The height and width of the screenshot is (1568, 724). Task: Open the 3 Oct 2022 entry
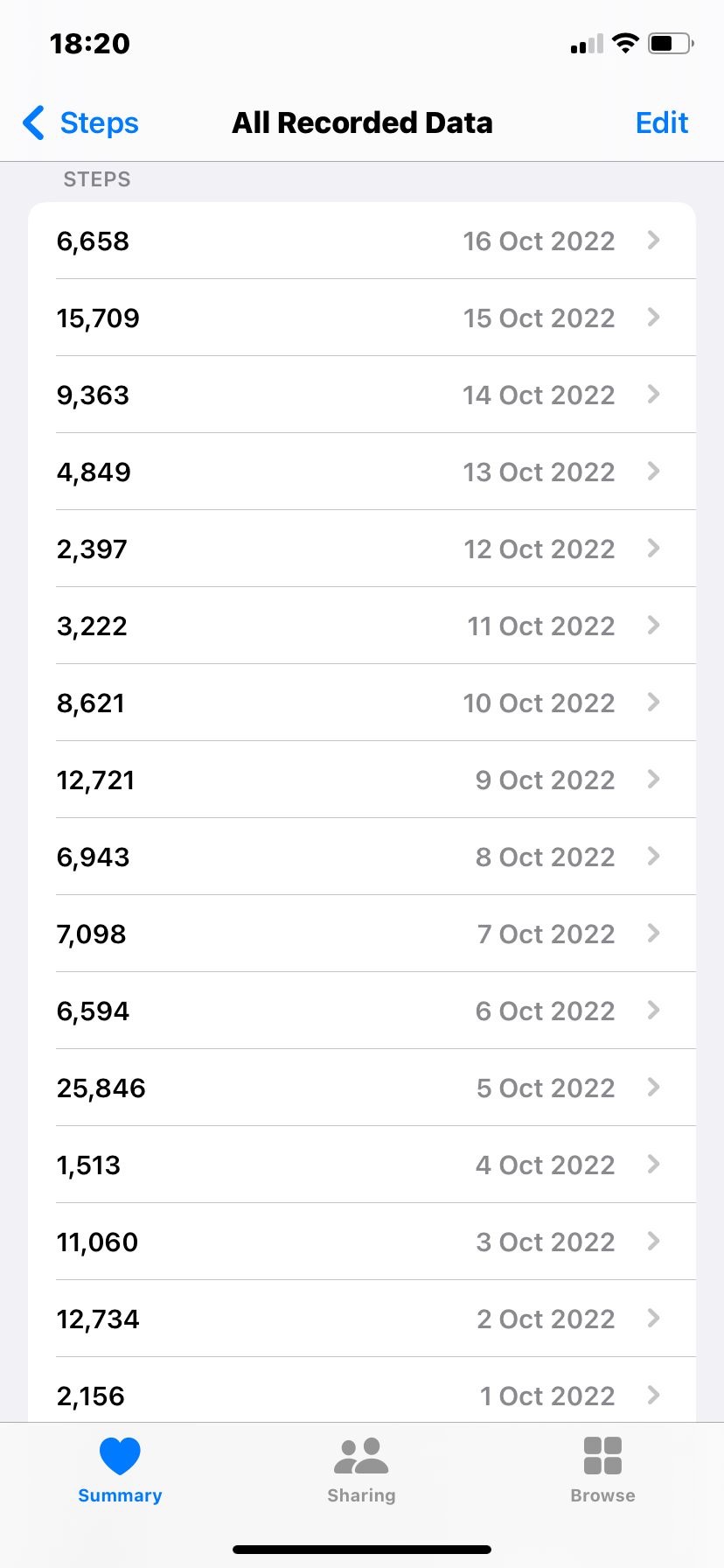362,1242
